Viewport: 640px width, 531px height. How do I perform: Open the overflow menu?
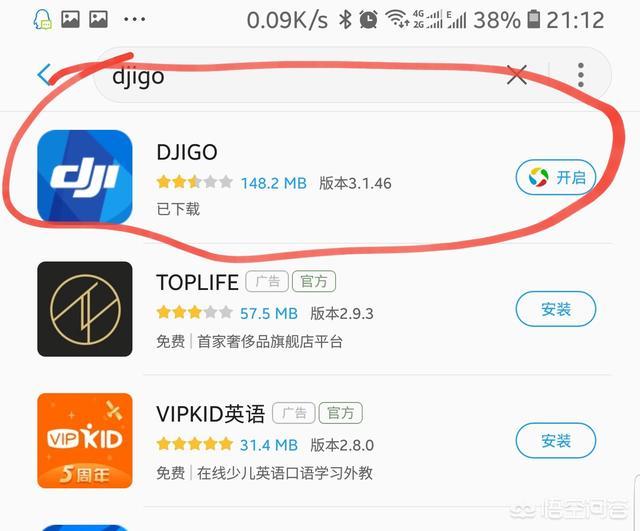(x=581, y=75)
